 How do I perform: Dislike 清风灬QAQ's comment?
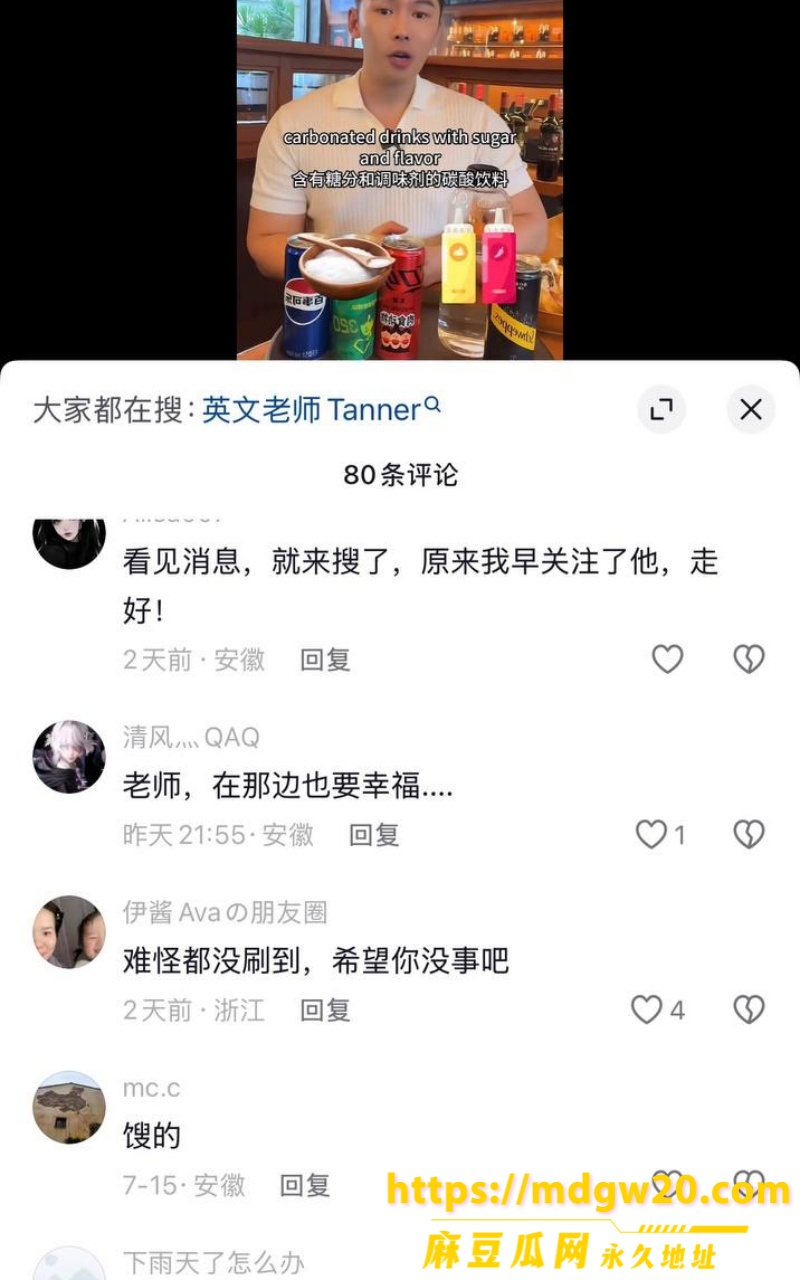749,835
